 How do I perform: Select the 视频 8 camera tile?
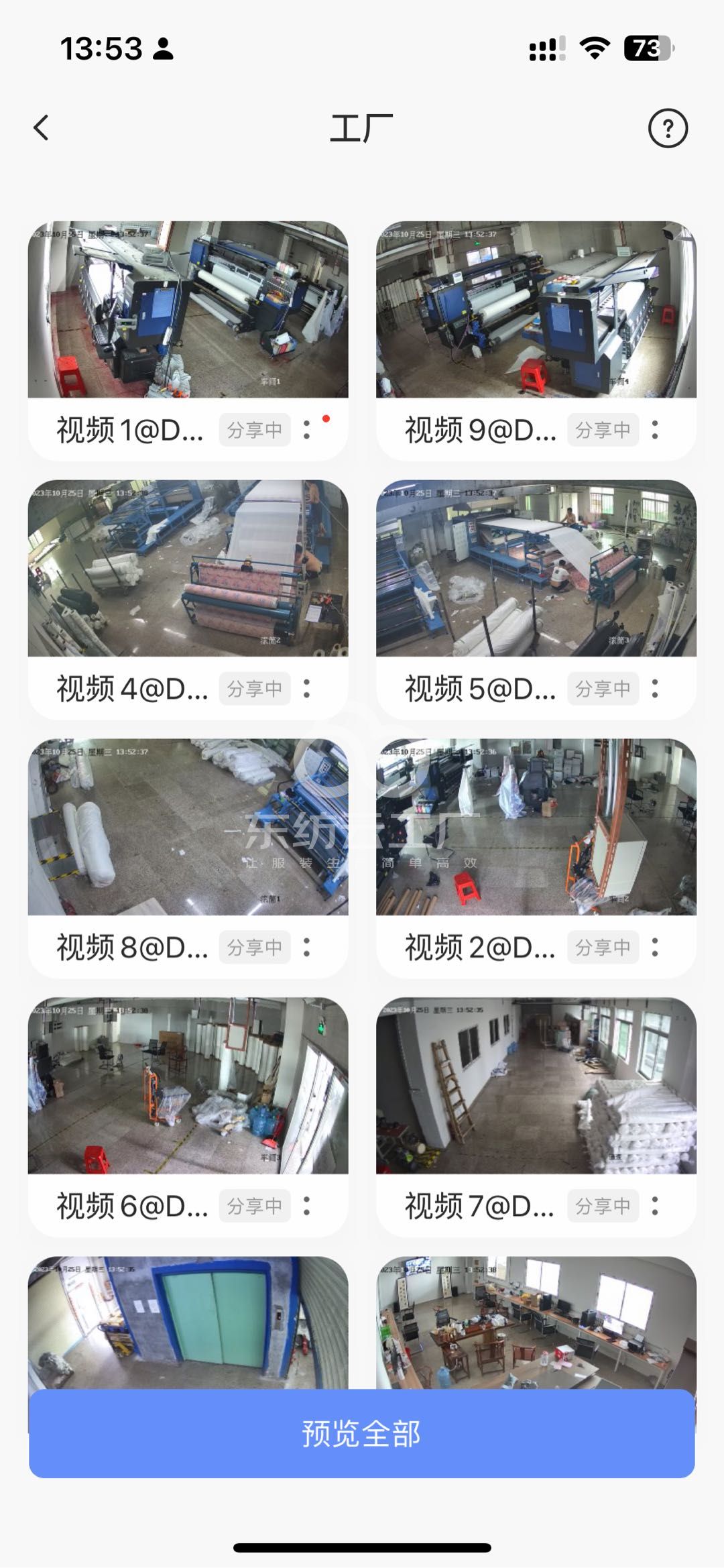[188, 827]
